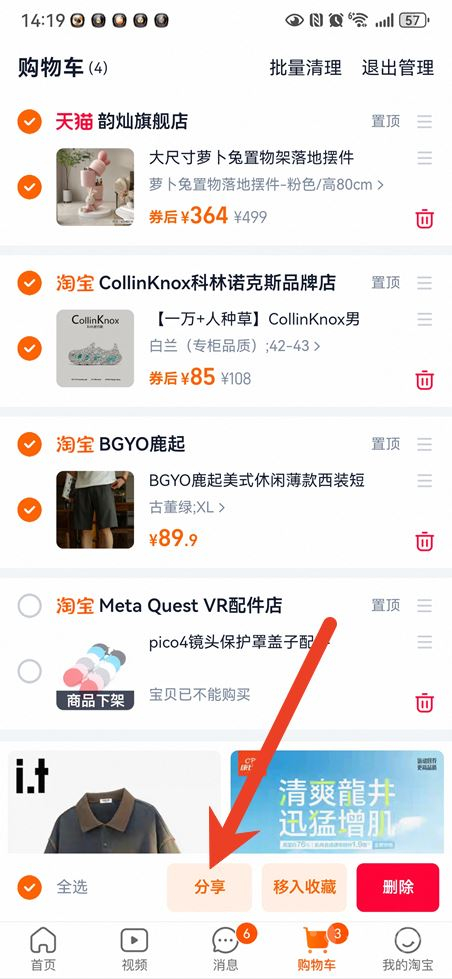Delete the 萝卜兔置物架 item with trash icon
Image resolution: width=452 pixels, height=979 pixels.
click(x=425, y=219)
